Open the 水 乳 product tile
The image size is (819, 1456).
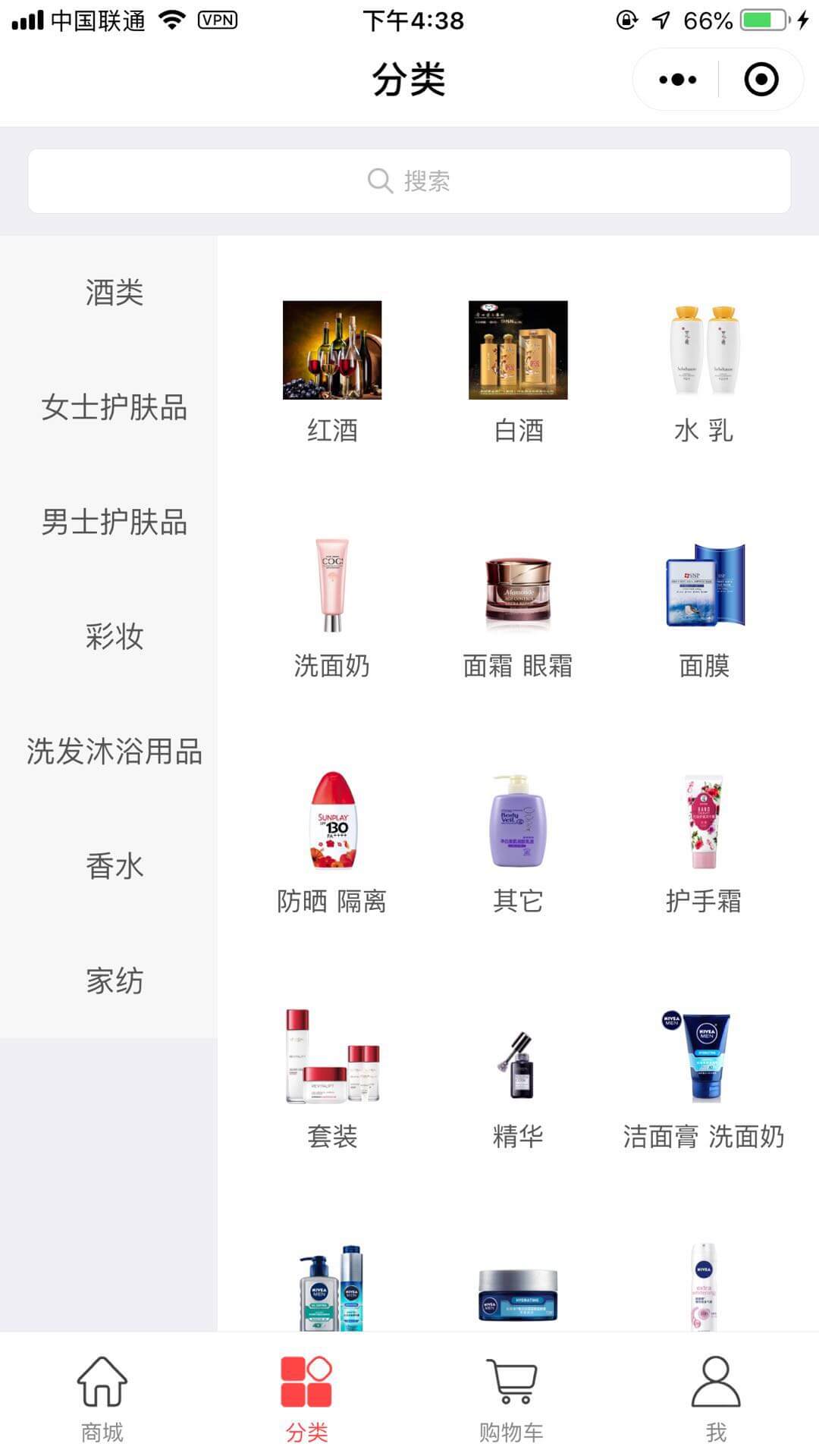[704, 369]
